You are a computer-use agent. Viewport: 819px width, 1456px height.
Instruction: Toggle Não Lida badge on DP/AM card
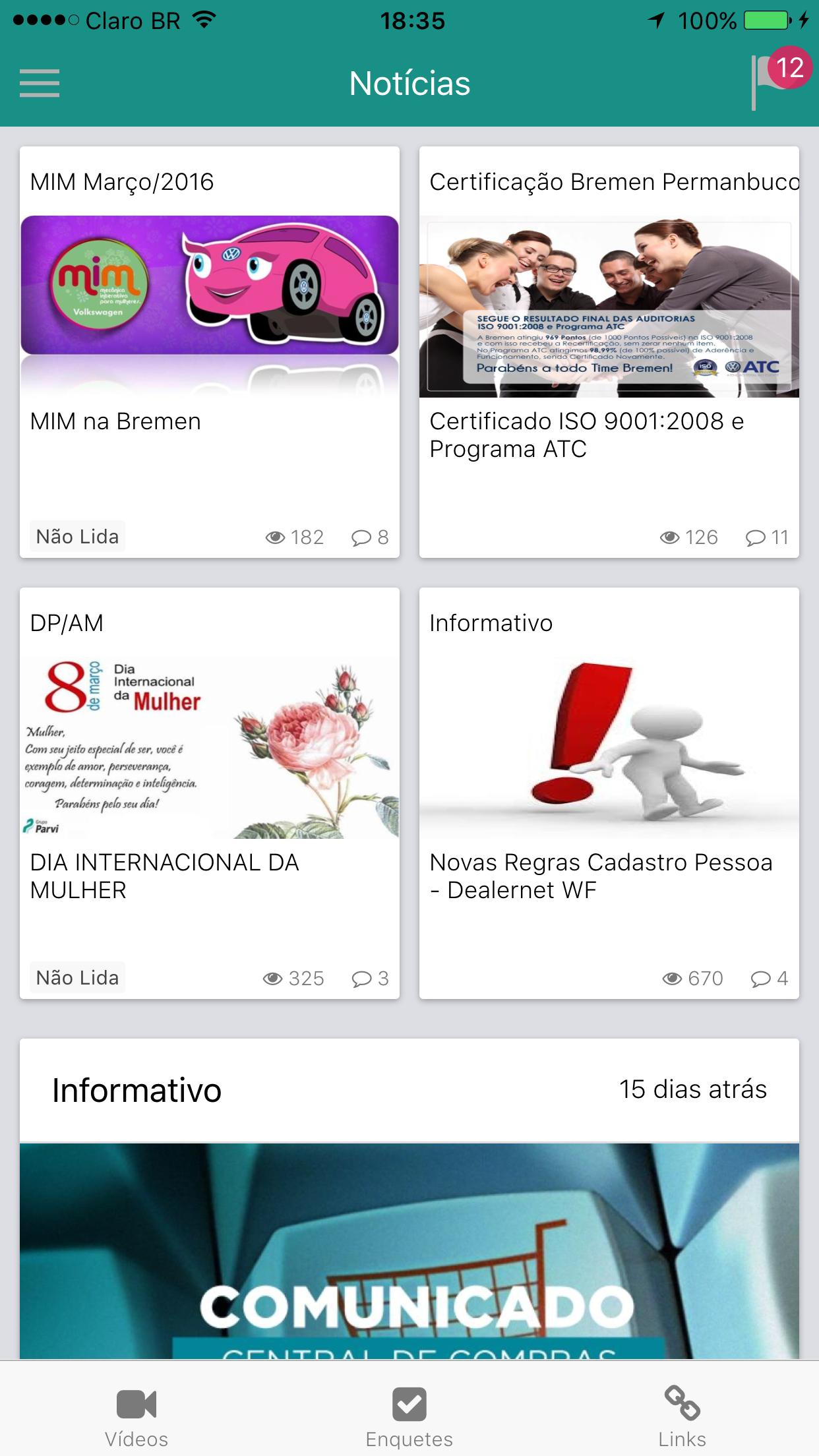click(76, 978)
